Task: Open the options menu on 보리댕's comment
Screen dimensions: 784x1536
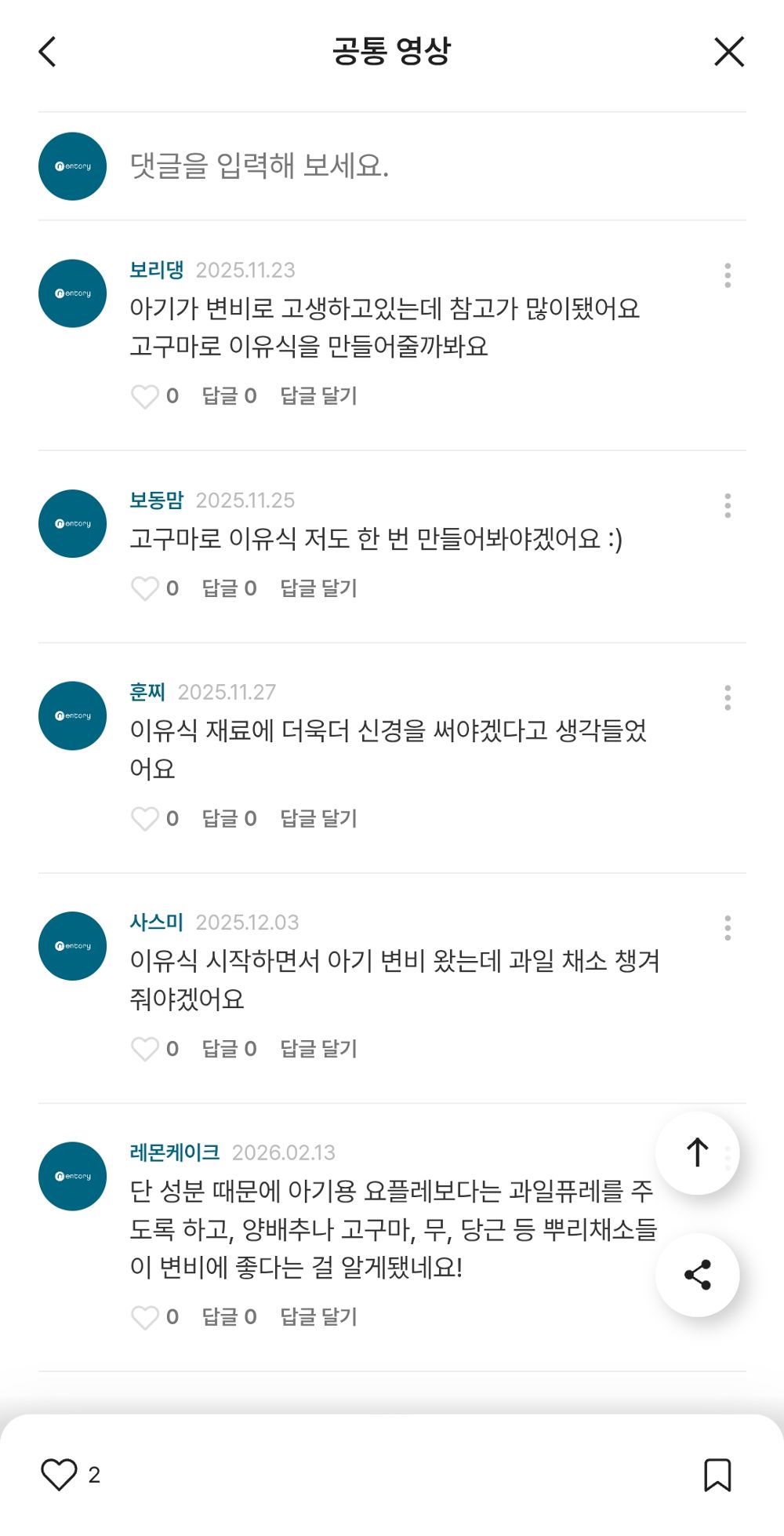Action: (728, 275)
